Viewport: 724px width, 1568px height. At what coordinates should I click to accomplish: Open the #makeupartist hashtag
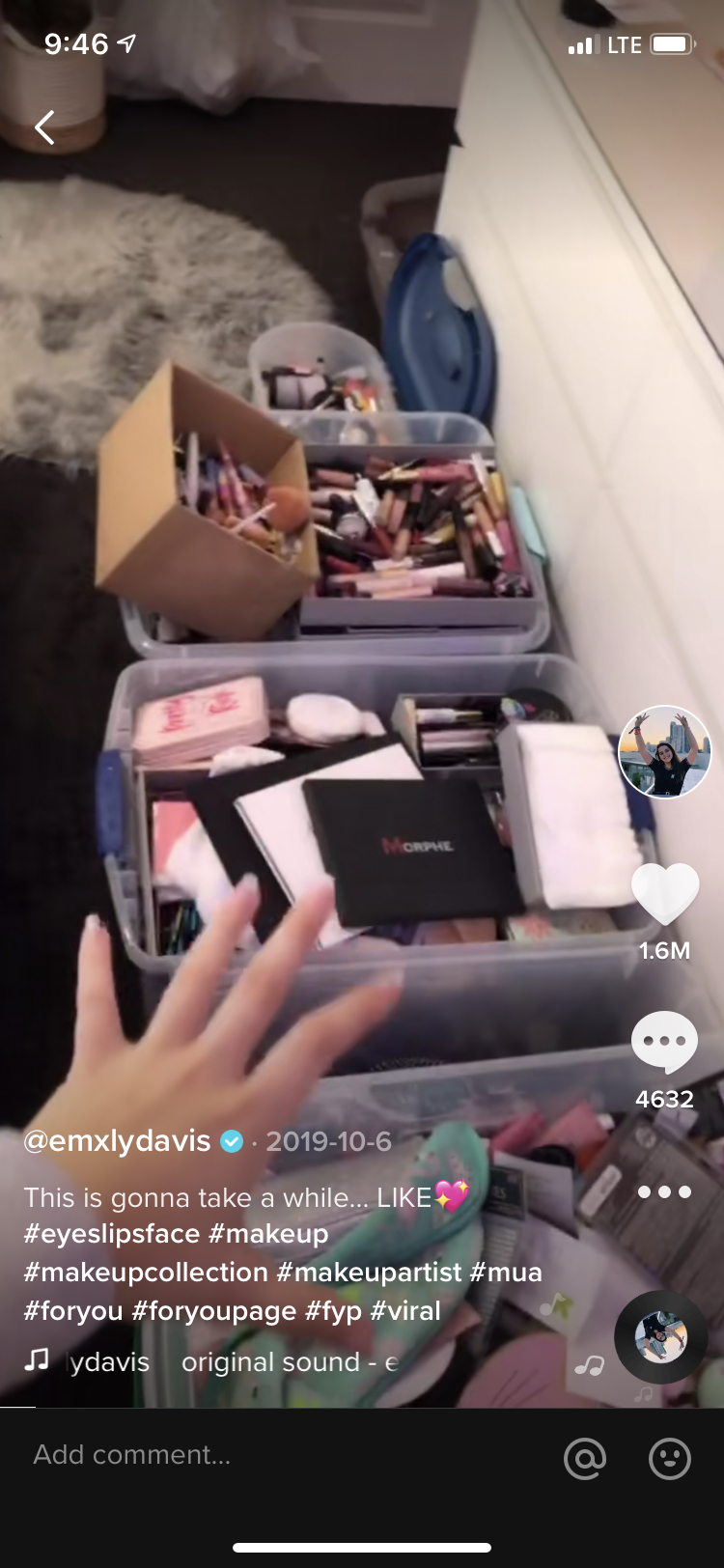pos(369,1273)
